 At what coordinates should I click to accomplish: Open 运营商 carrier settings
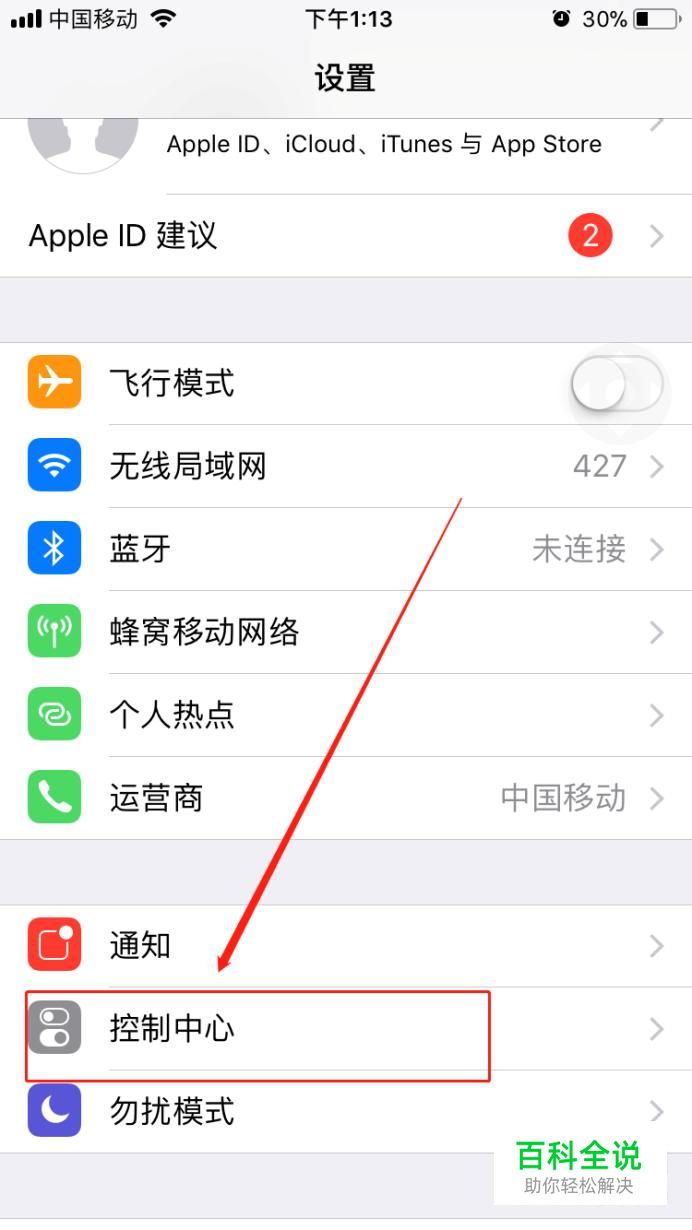pyautogui.click(x=346, y=798)
